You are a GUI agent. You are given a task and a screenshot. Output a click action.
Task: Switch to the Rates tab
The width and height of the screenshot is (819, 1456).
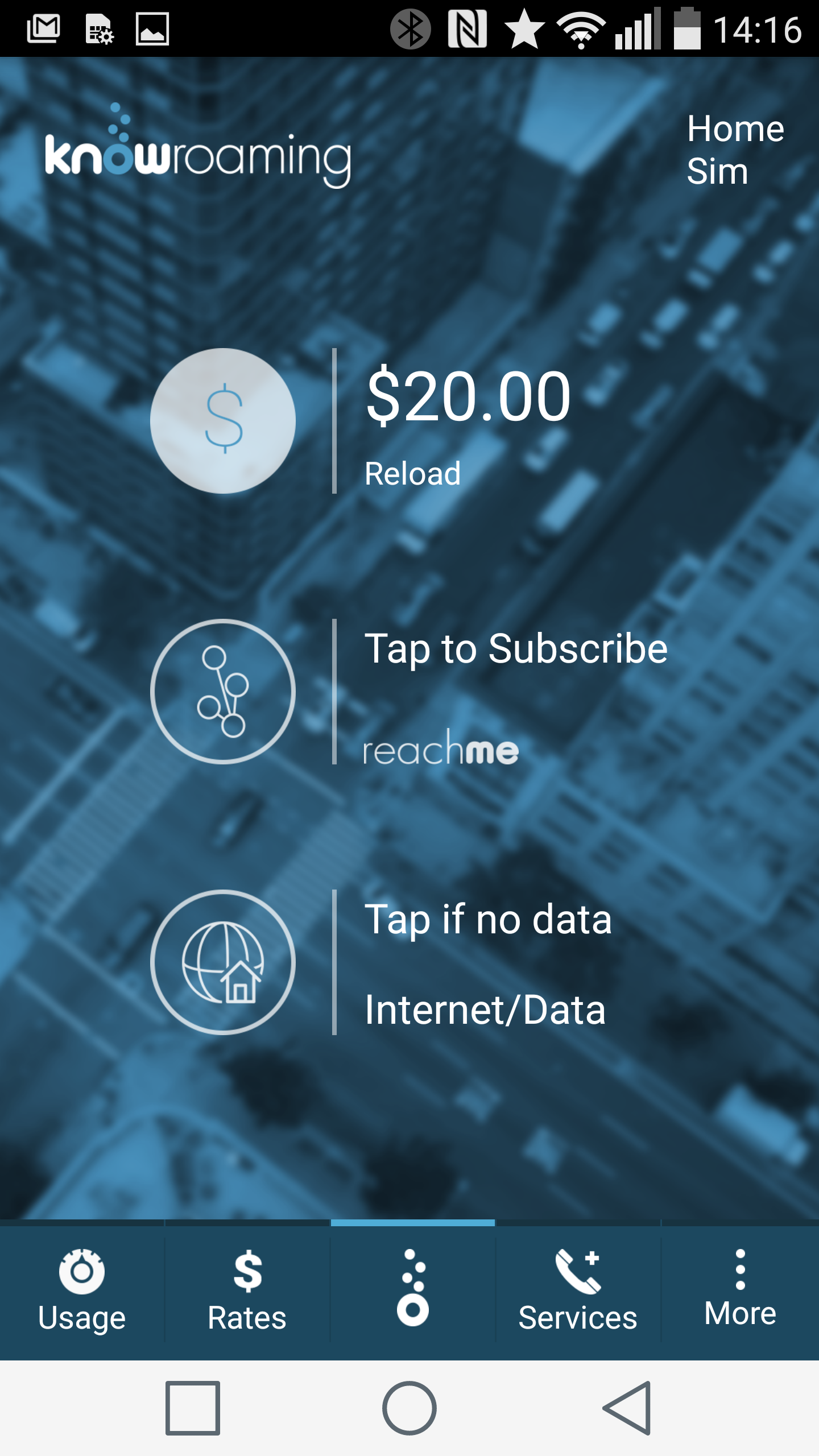point(247,1291)
